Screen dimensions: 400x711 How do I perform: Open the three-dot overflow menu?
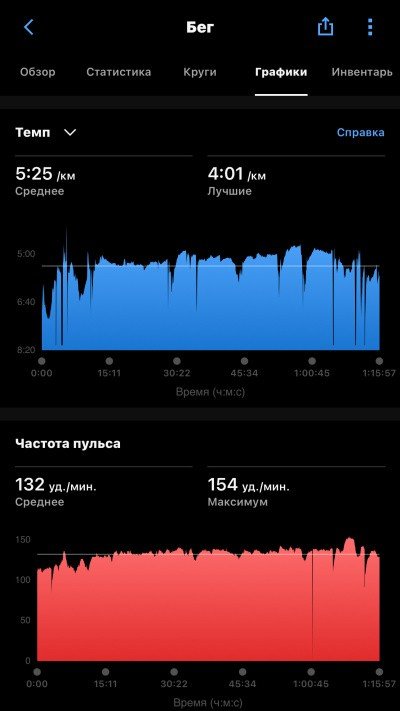coord(370,27)
